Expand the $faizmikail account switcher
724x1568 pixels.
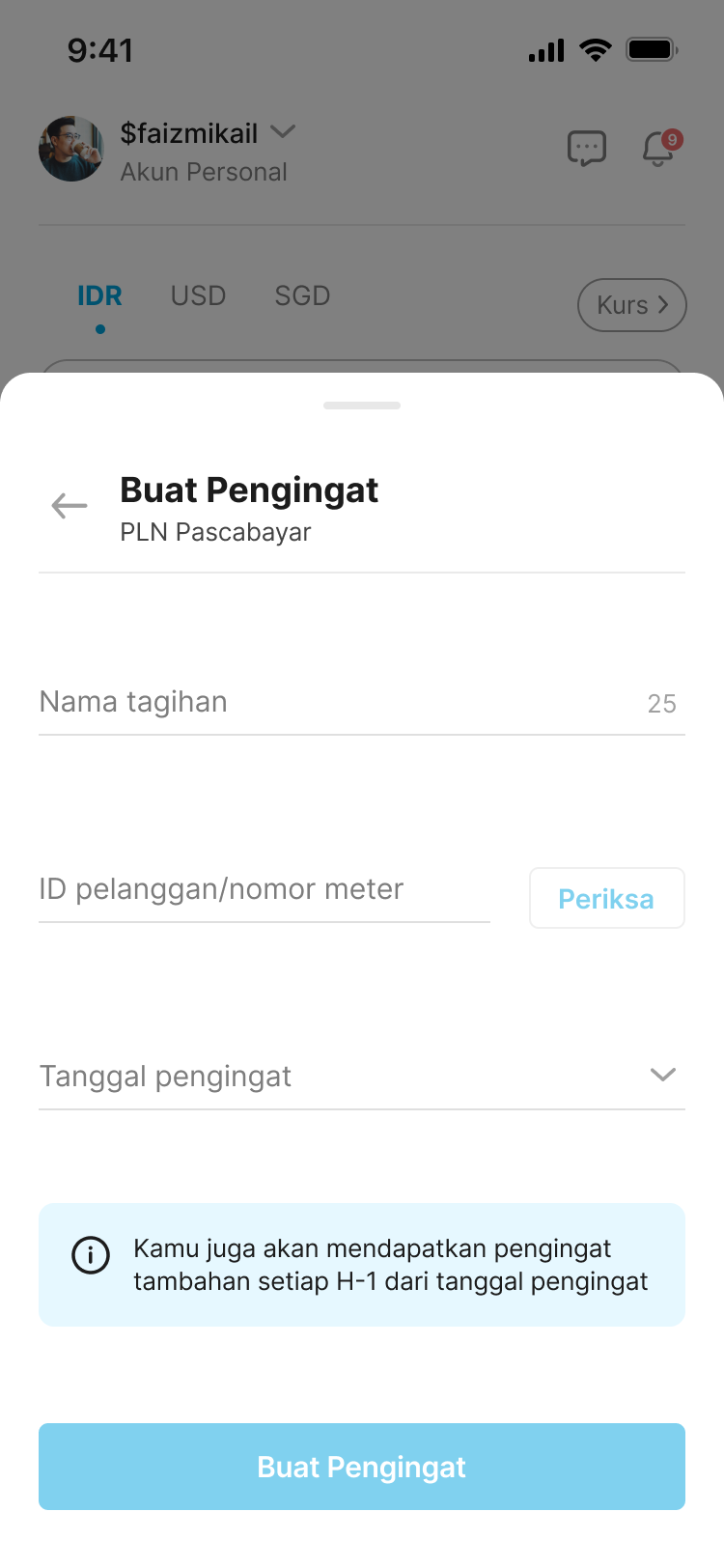click(282, 132)
